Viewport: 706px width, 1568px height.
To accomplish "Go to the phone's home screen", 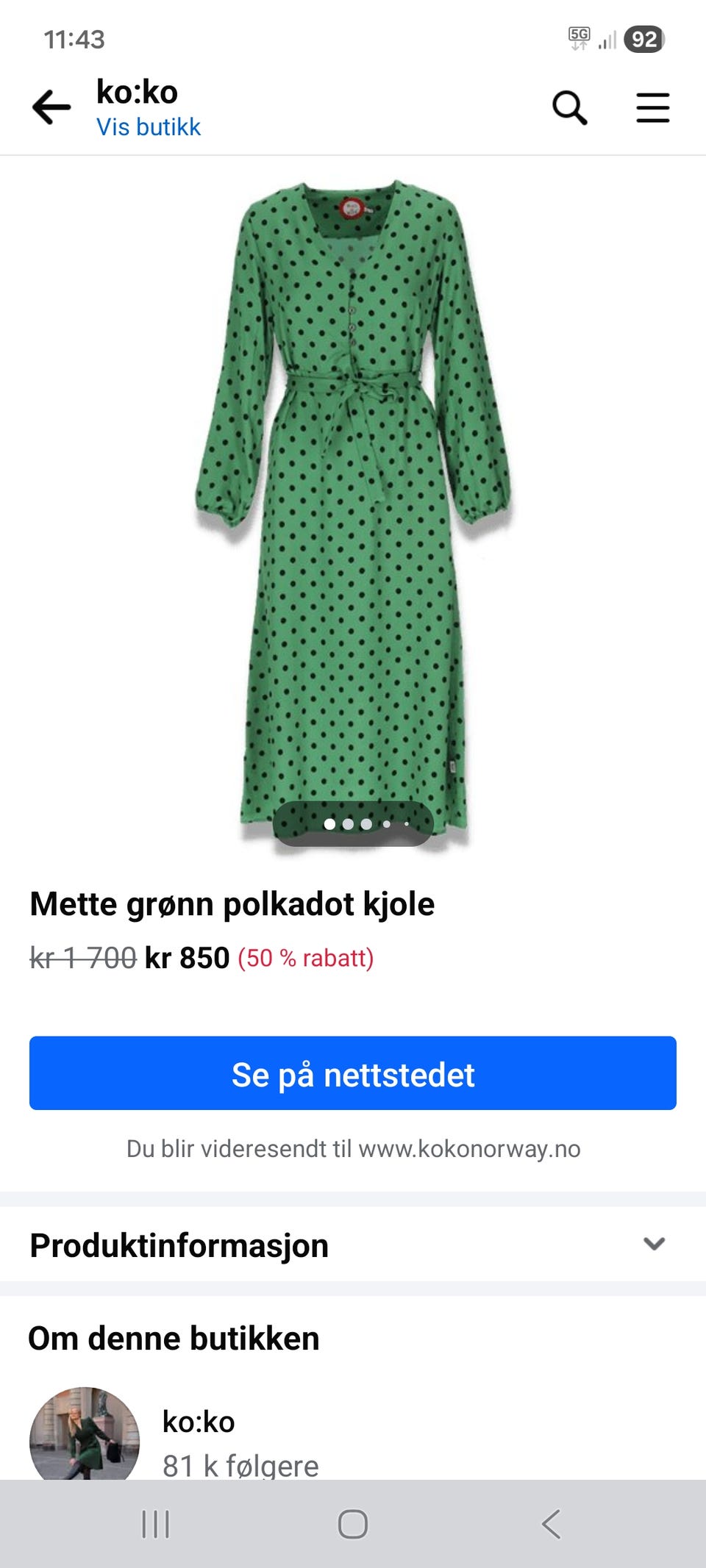I will [x=353, y=1524].
